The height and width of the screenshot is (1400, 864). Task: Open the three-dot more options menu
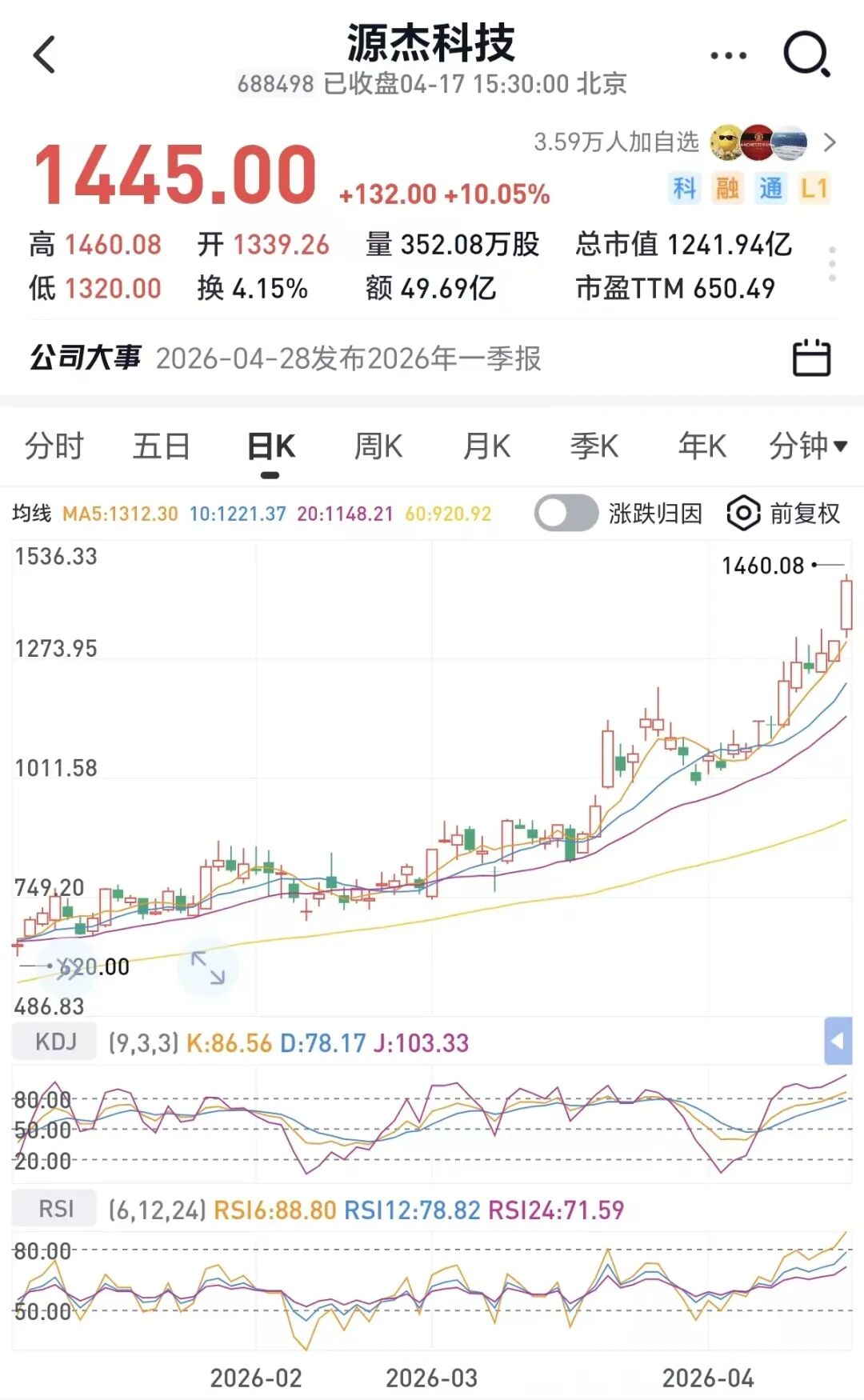pos(728,55)
